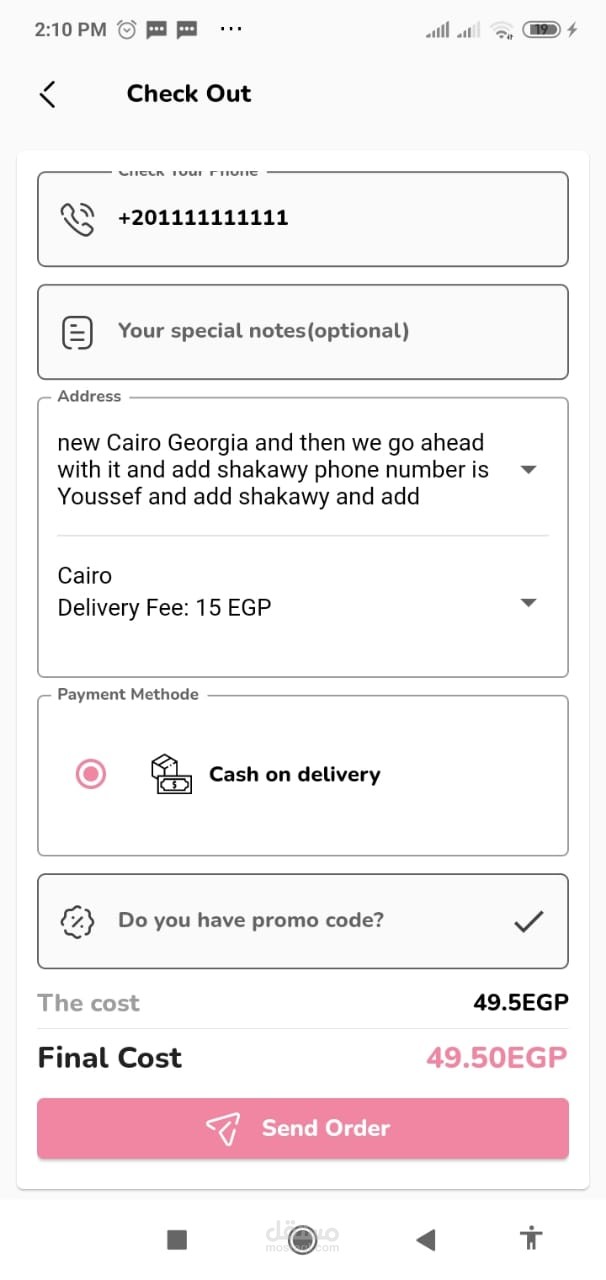Edit the phone number field
This screenshot has height=1280, width=606.
click(300, 218)
